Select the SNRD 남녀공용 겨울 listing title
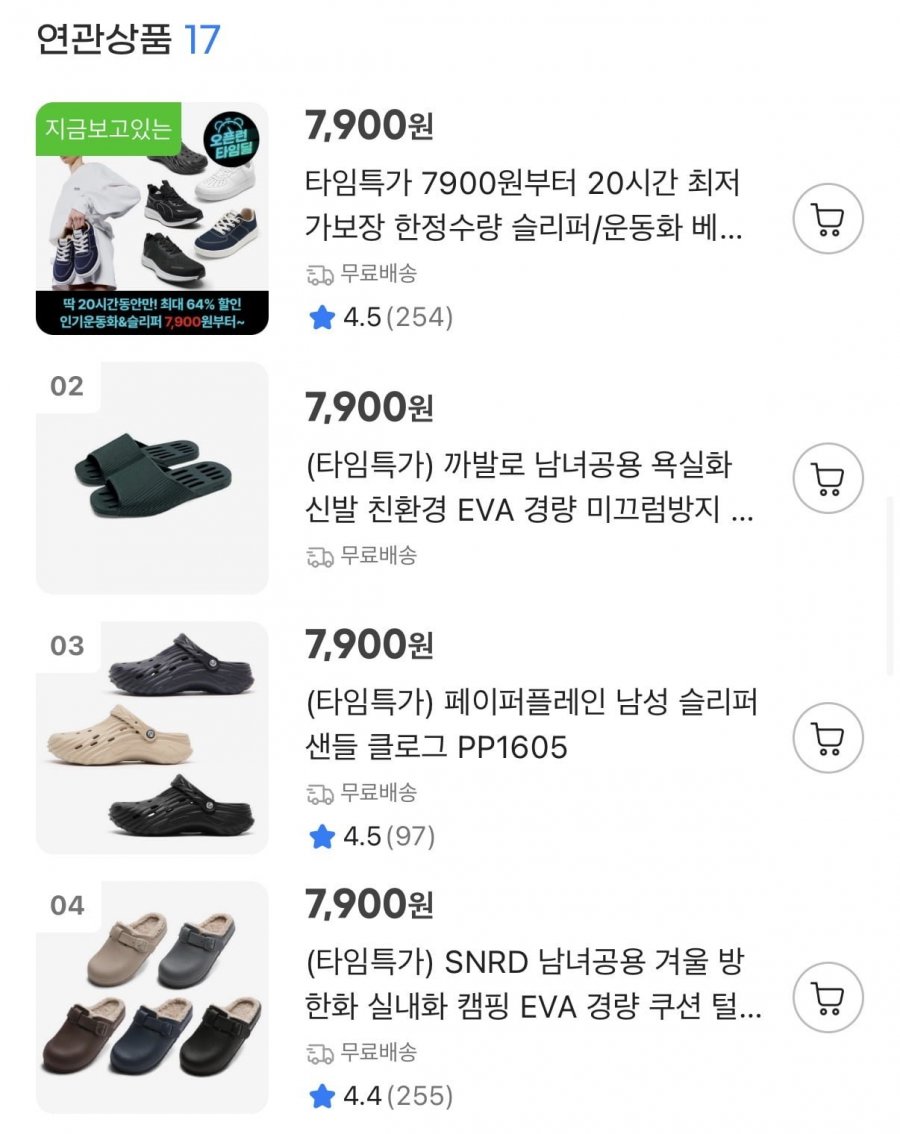The width and height of the screenshot is (900, 1134). [x=533, y=984]
